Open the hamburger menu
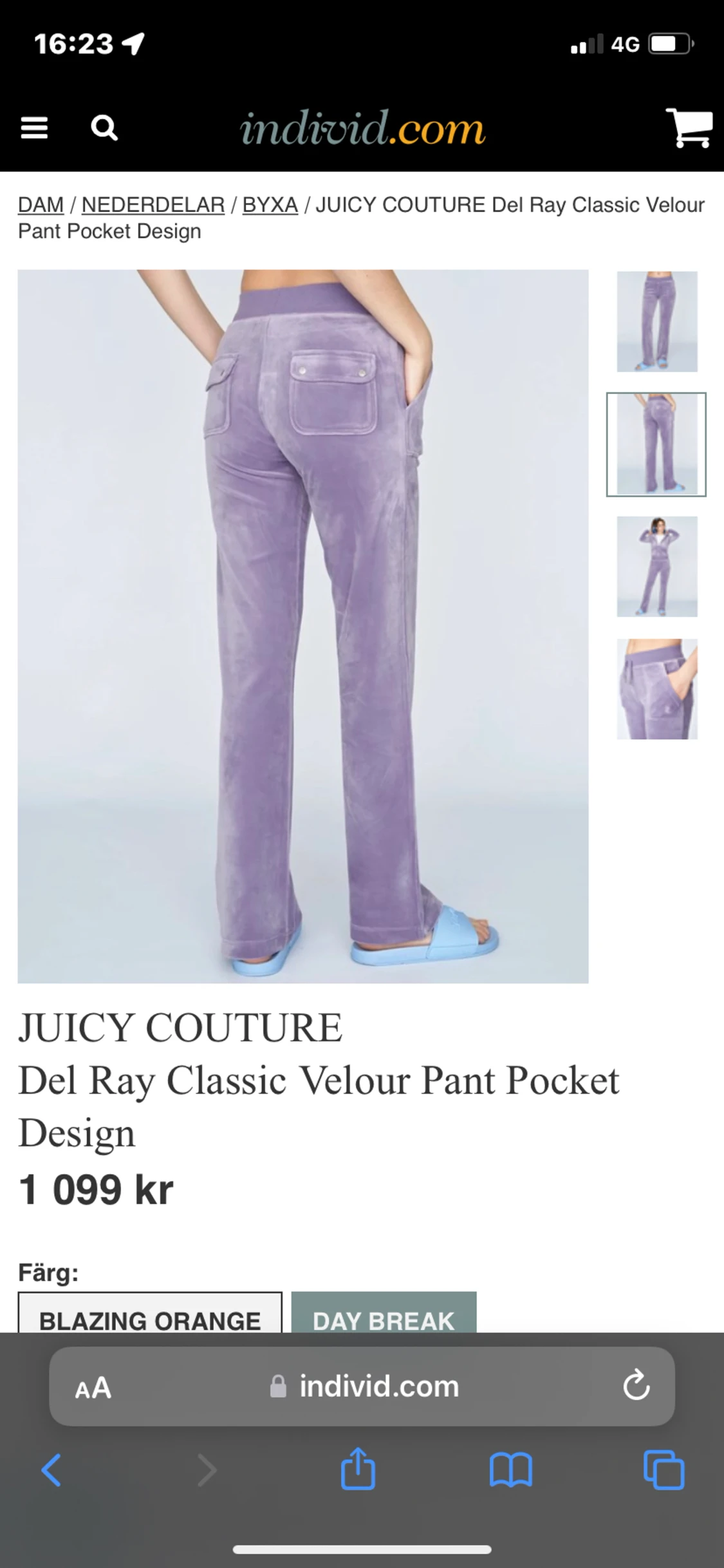The width and height of the screenshot is (724, 1568). coord(35,128)
